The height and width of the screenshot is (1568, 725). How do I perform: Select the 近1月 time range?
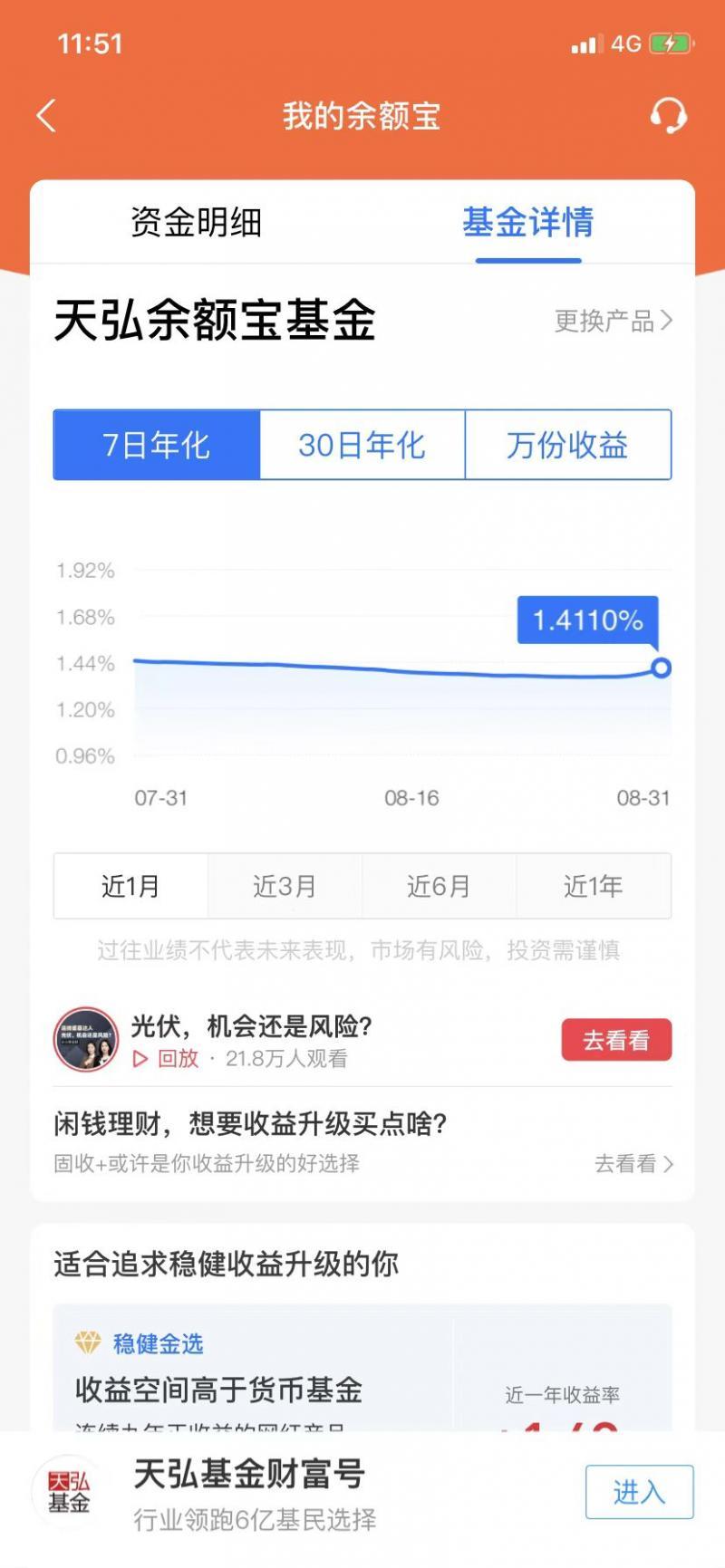130,886
